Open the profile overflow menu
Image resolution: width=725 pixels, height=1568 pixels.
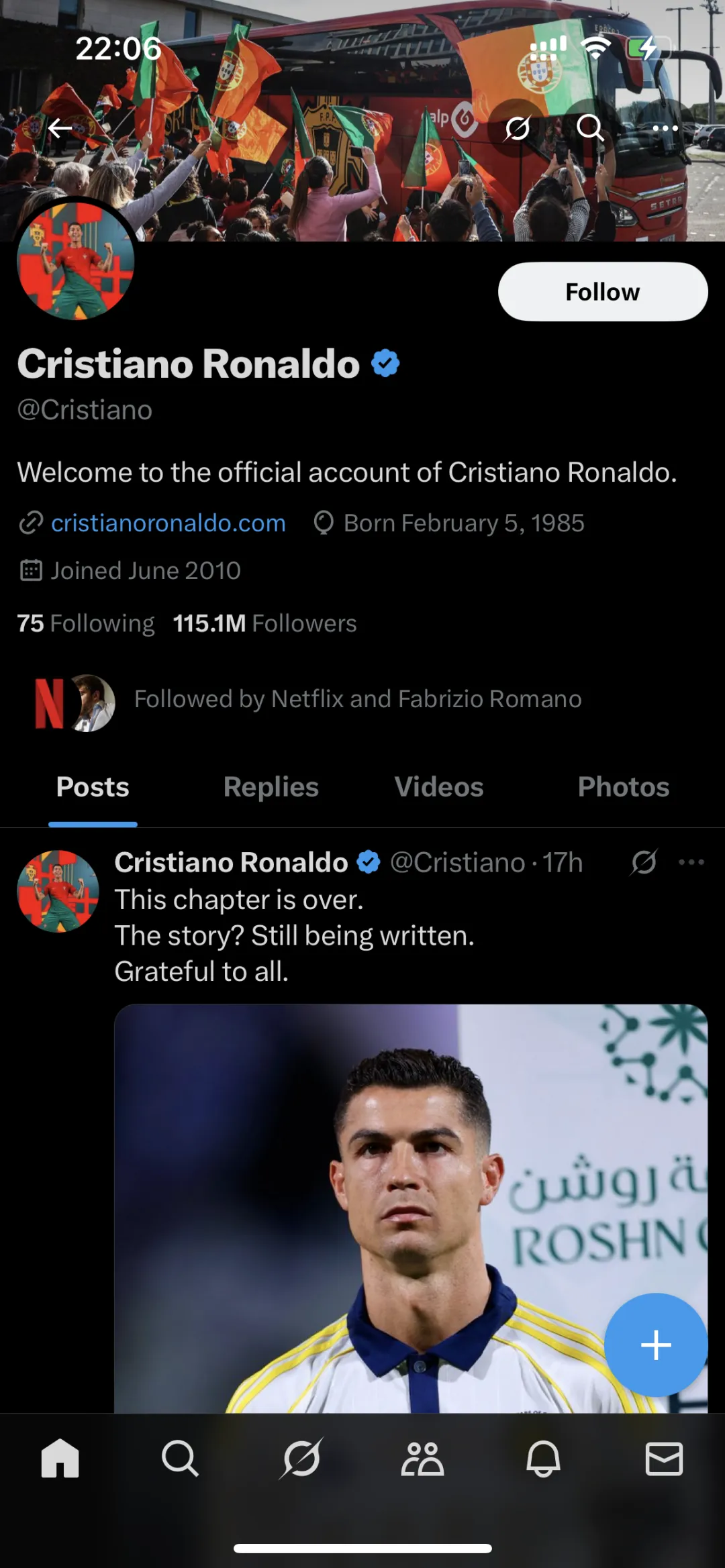665,127
